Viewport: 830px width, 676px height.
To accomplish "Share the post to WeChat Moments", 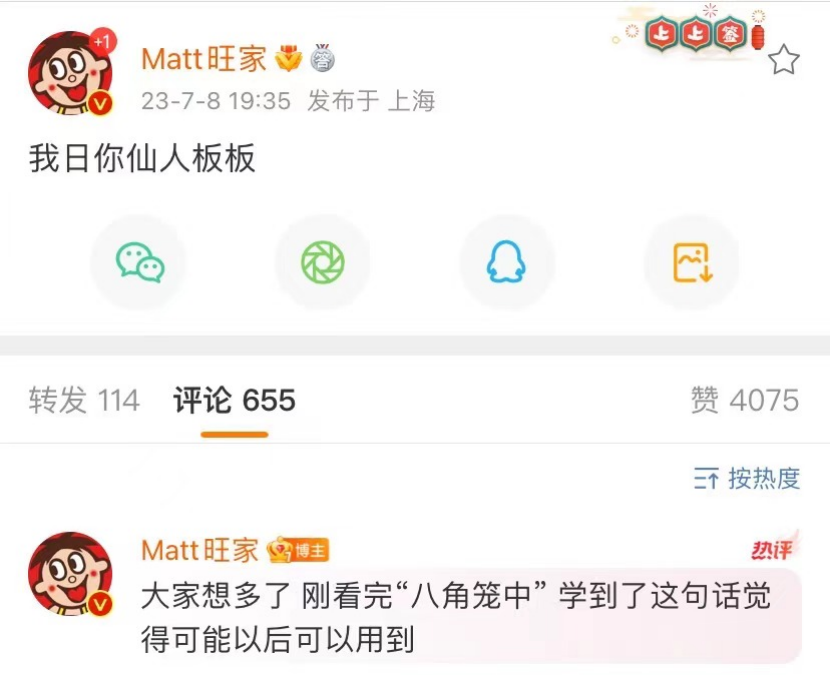I will coord(323,262).
